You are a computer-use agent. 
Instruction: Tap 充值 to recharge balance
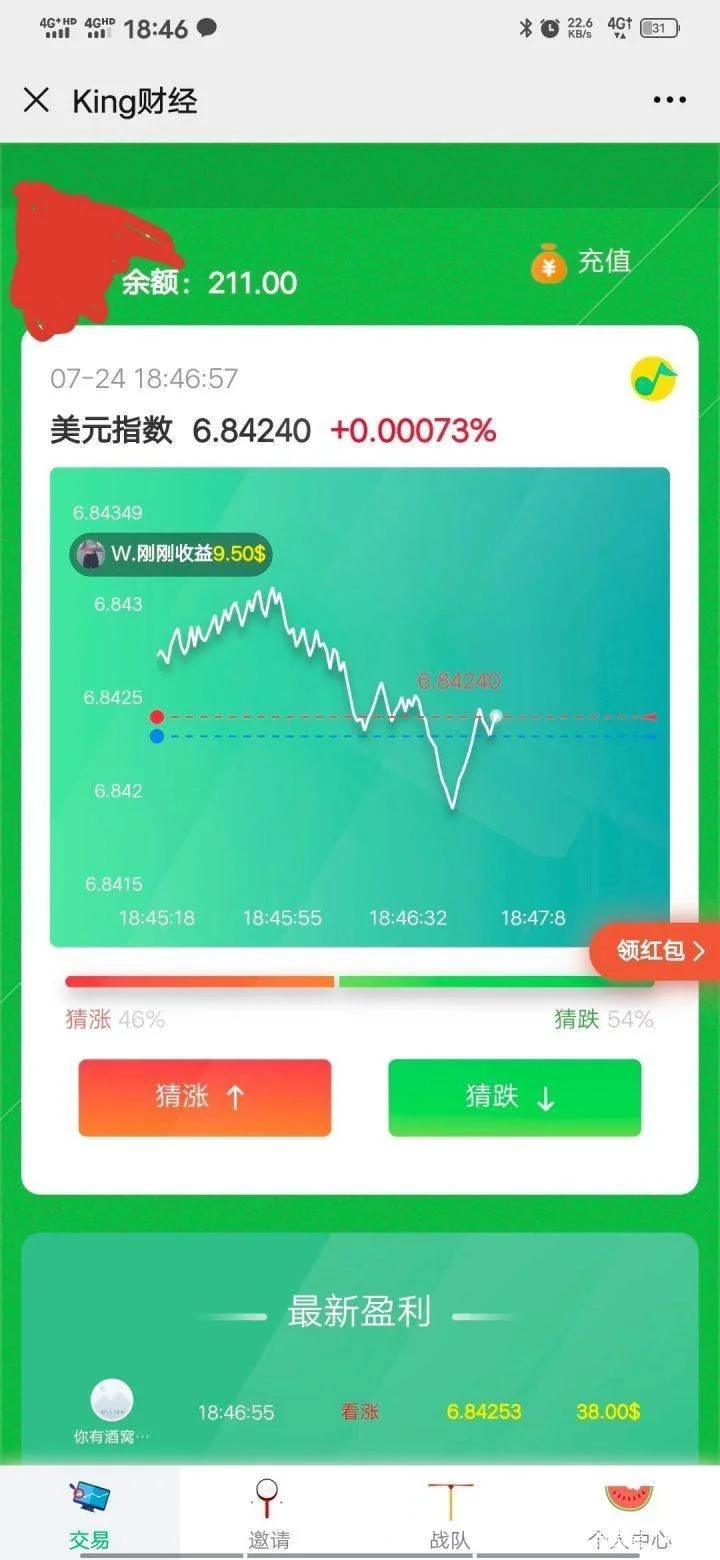[582, 263]
